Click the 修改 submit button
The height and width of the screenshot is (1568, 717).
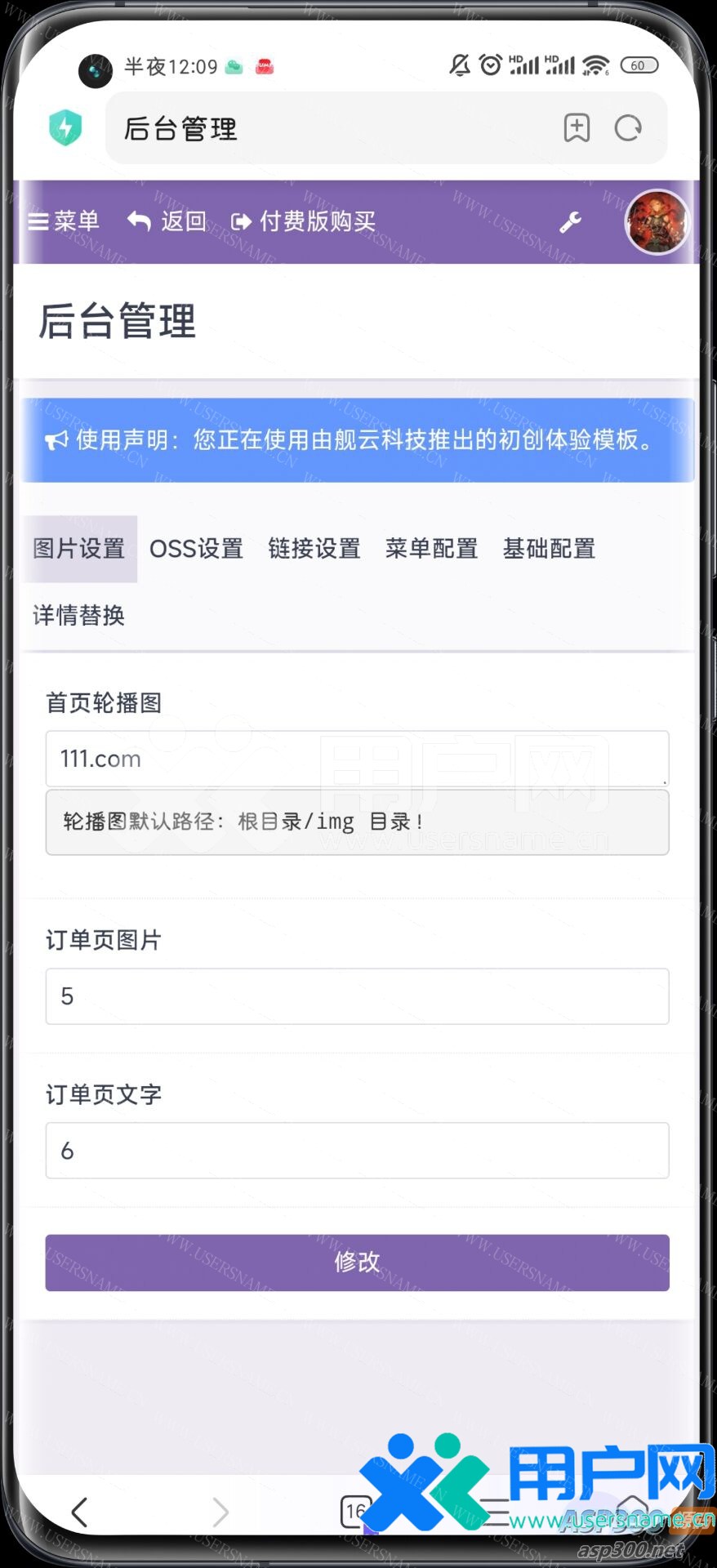tap(357, 1262)
